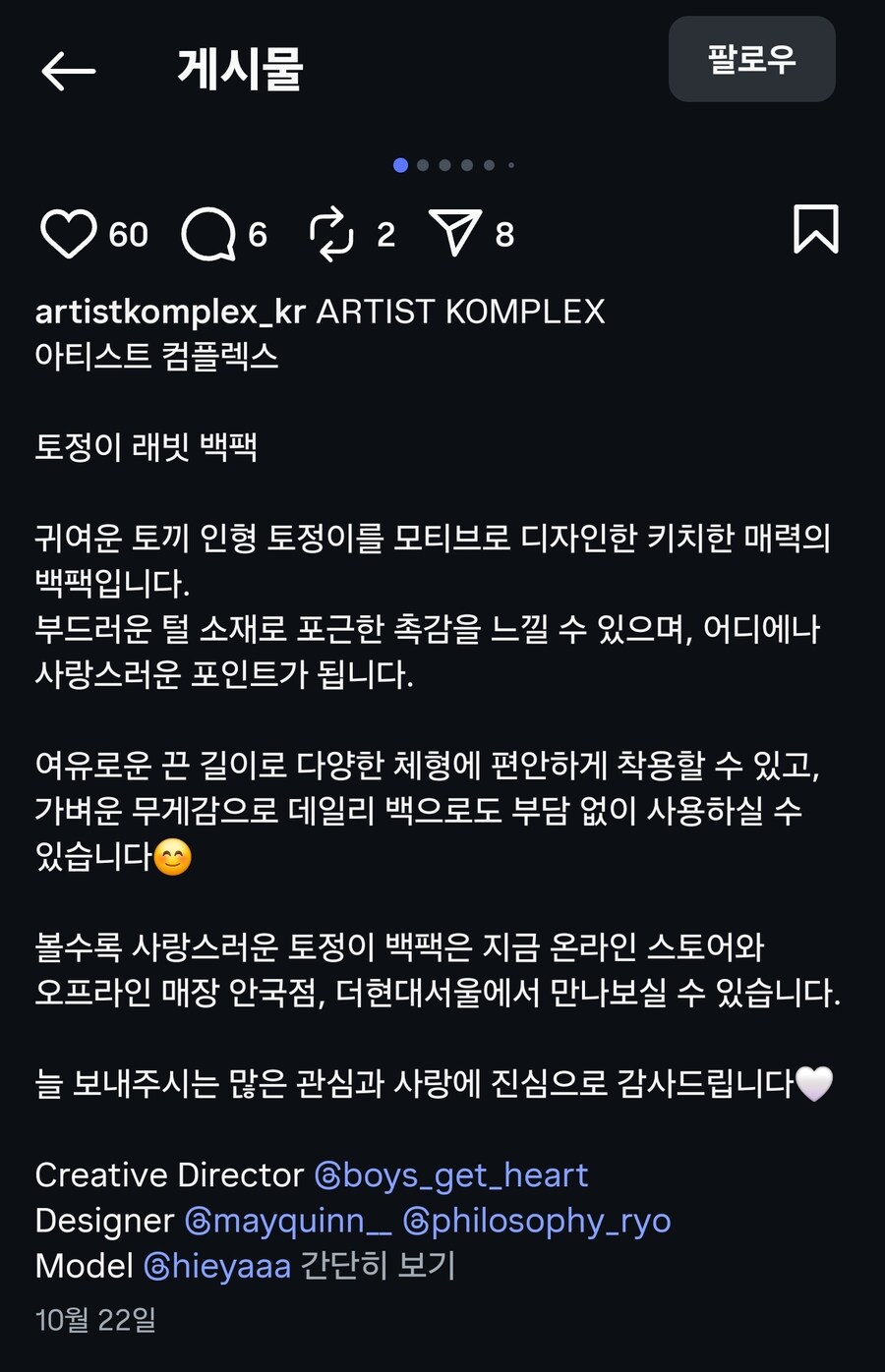The width and height of the screenshot is (885, 1372).
Task: Share the post using the paper plane icon
Action: pyautogui.click(x=455, y=233)
